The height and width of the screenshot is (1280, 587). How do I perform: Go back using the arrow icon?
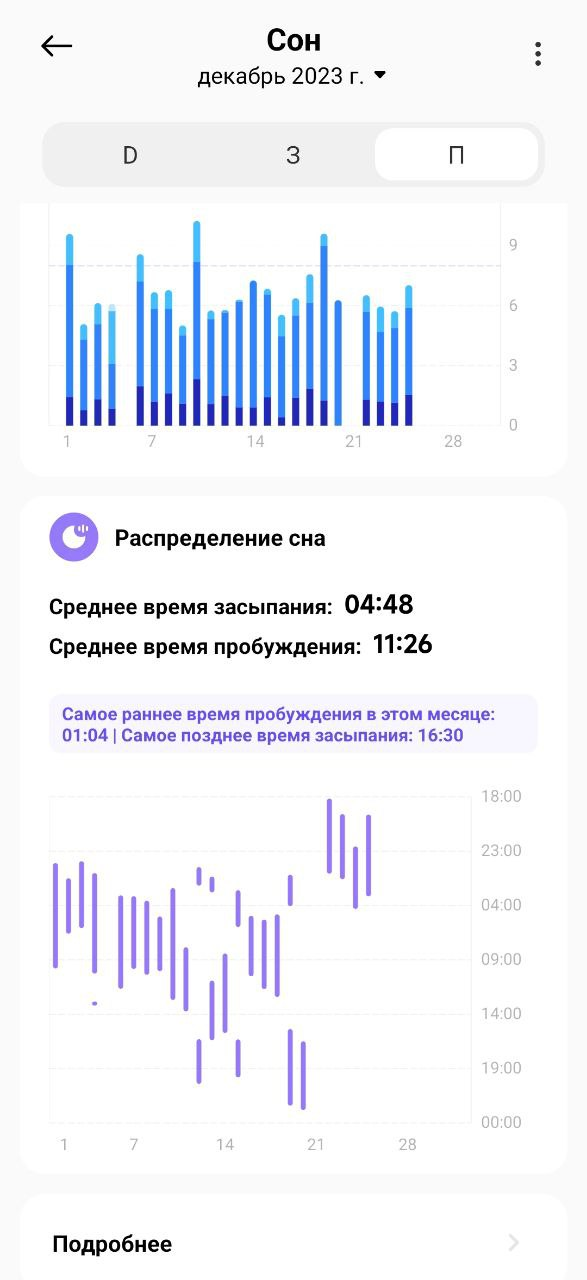tap(57, 47)
